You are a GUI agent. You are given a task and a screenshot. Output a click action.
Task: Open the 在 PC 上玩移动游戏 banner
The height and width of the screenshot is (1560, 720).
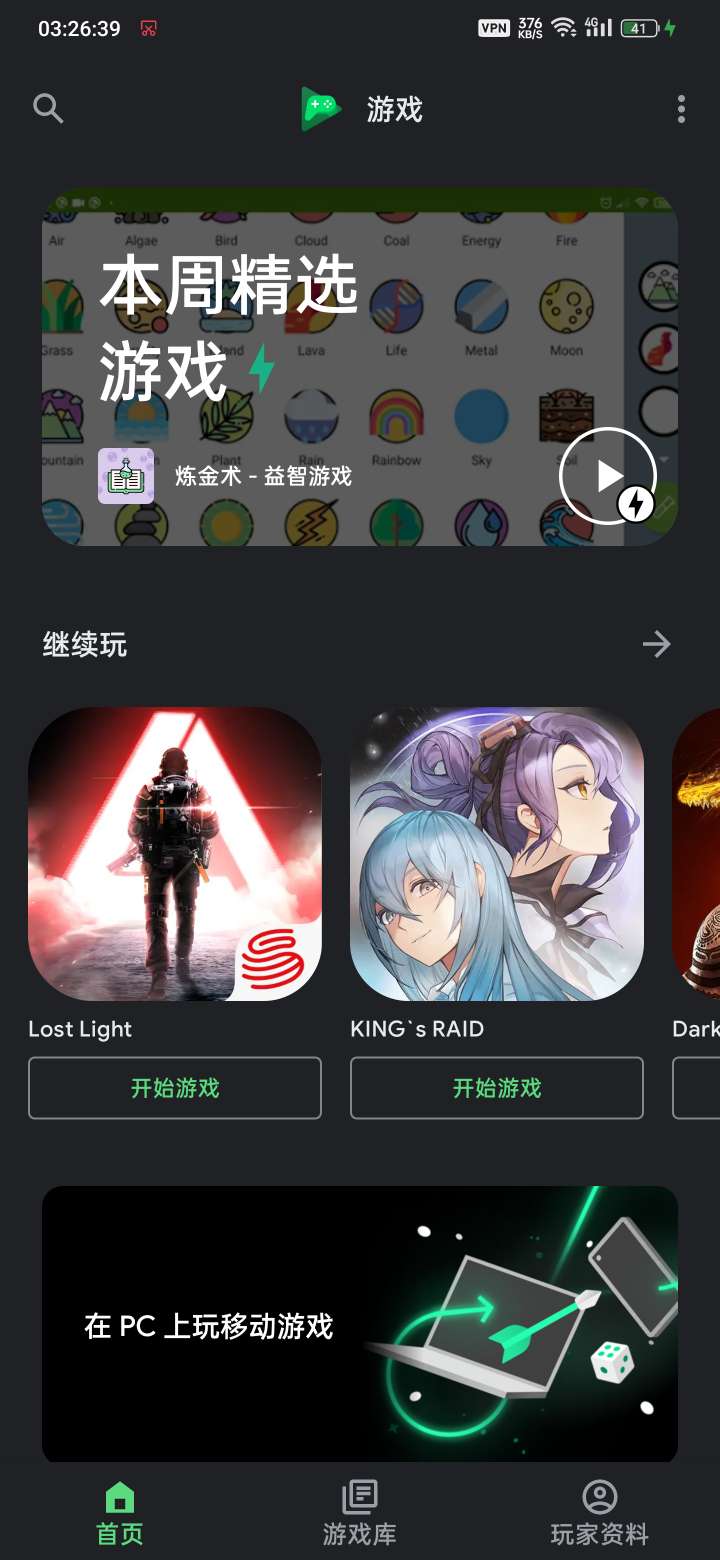[x=360, y=1325]
